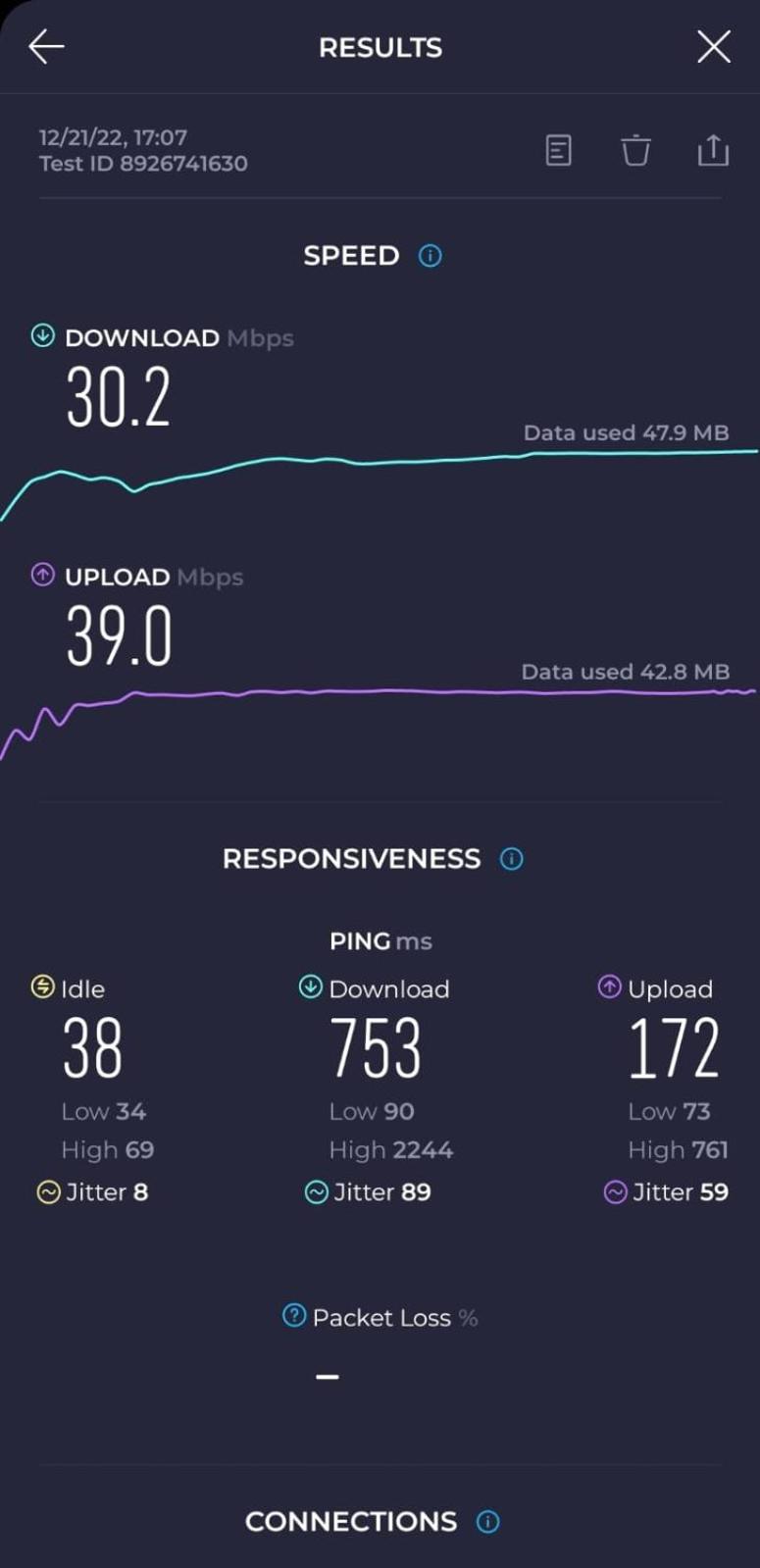Image resolution: width=760 pixels, height=1568 pixels.
Task: Share this speed test result
Action: [713, 149]
